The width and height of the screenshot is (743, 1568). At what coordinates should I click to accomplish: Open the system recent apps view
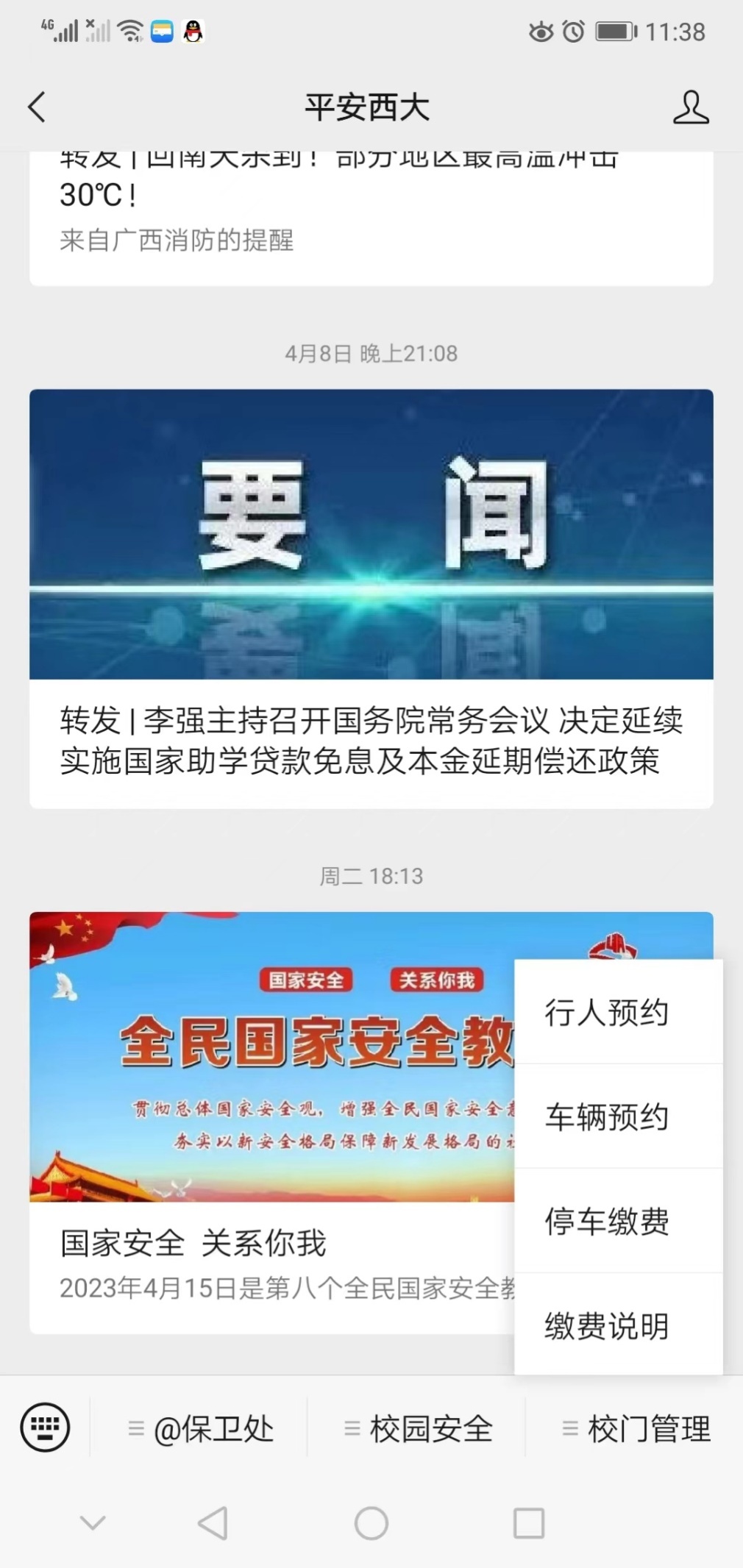pyautogui.click(x=528, y=1523)
